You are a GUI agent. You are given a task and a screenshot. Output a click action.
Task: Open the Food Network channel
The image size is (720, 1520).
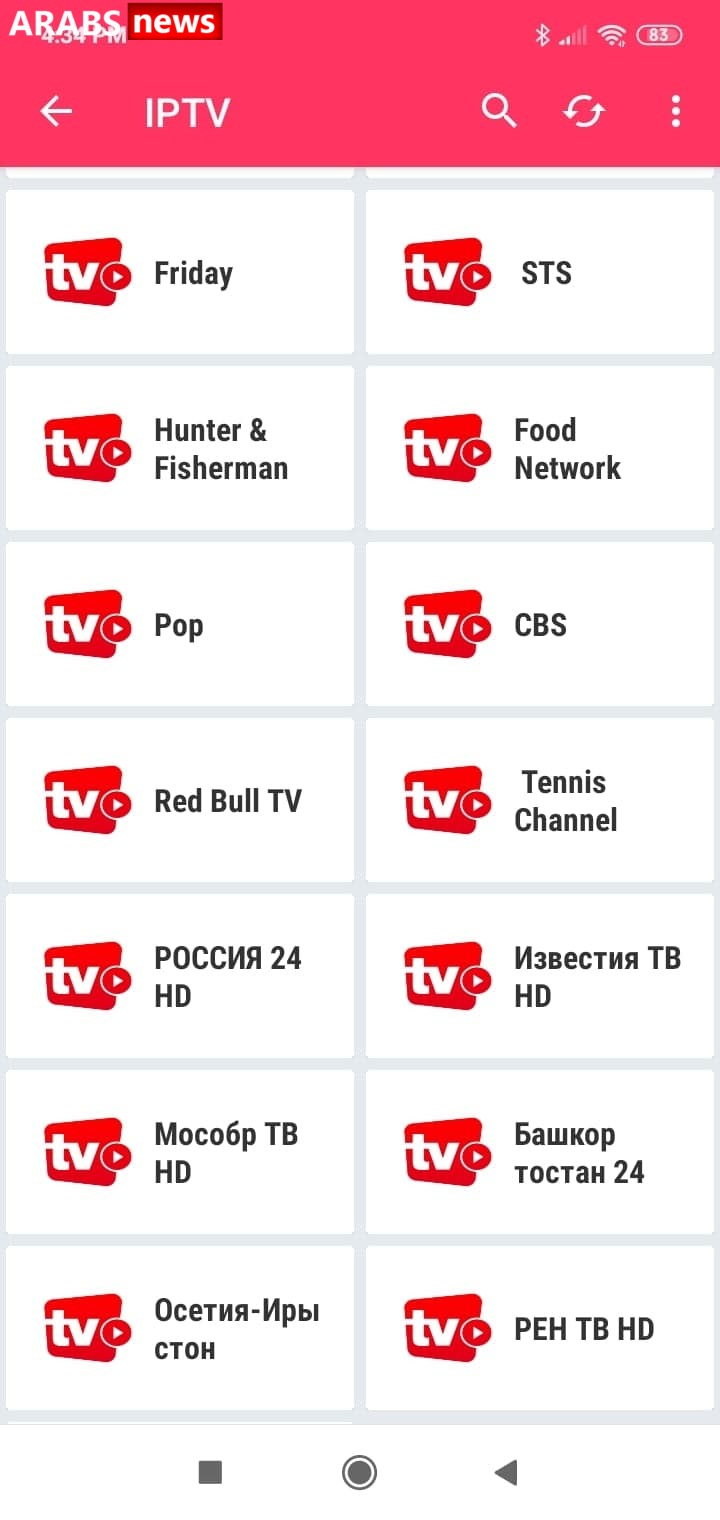[x=540, y=448]
